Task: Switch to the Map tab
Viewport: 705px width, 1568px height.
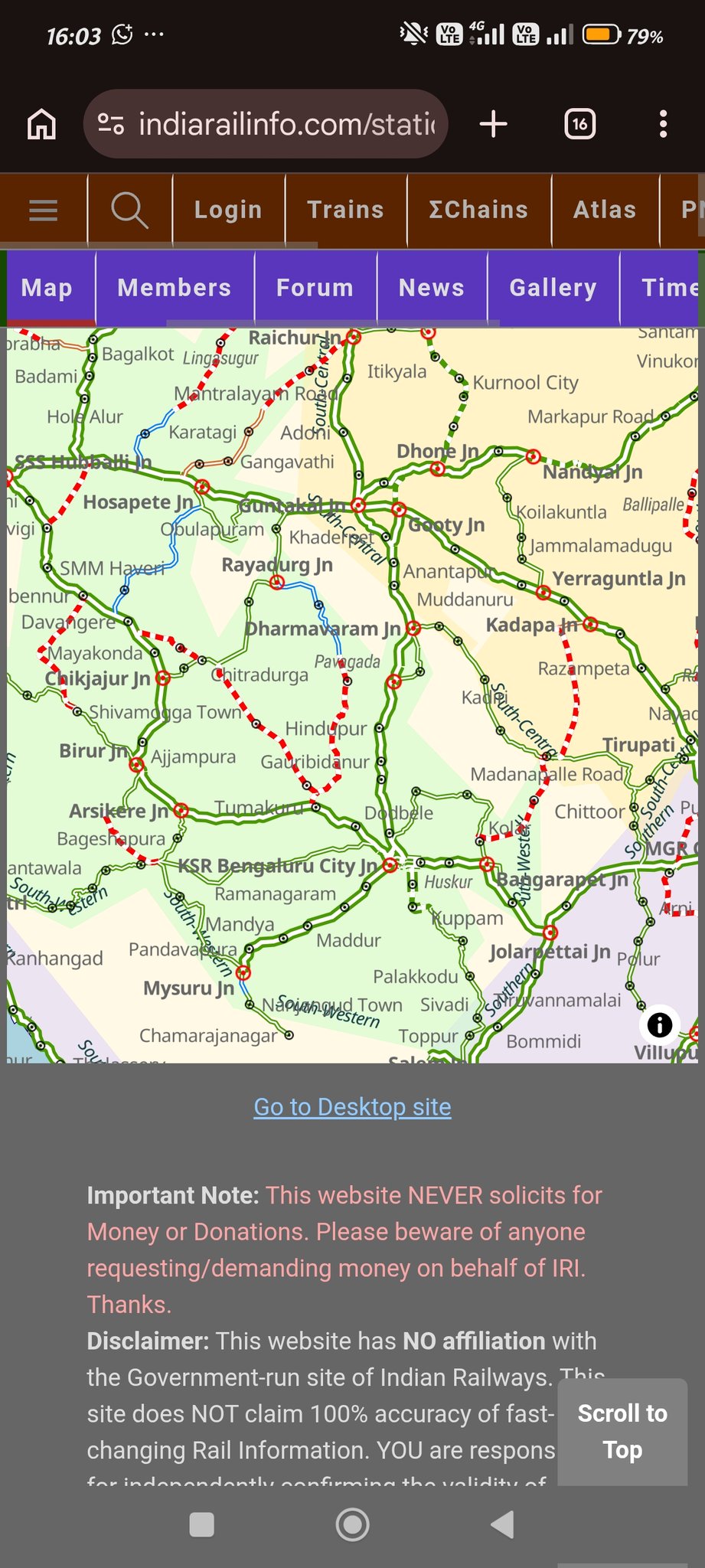Action: 47,288
